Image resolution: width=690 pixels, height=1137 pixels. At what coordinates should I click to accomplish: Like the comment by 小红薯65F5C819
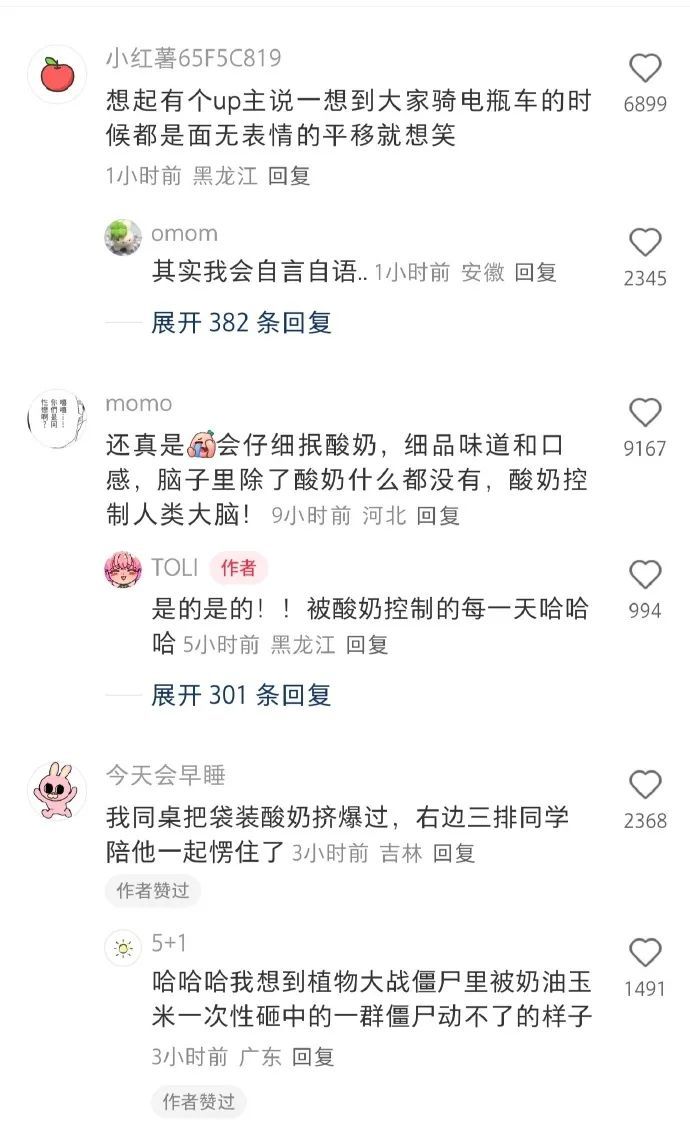point(645,69)
